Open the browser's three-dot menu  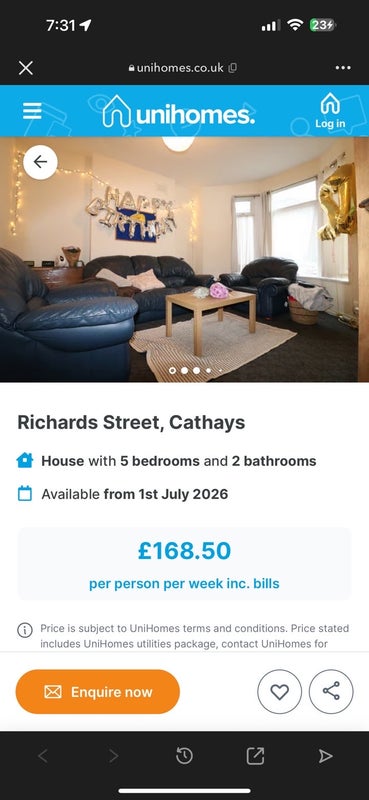tap(343, 68)
